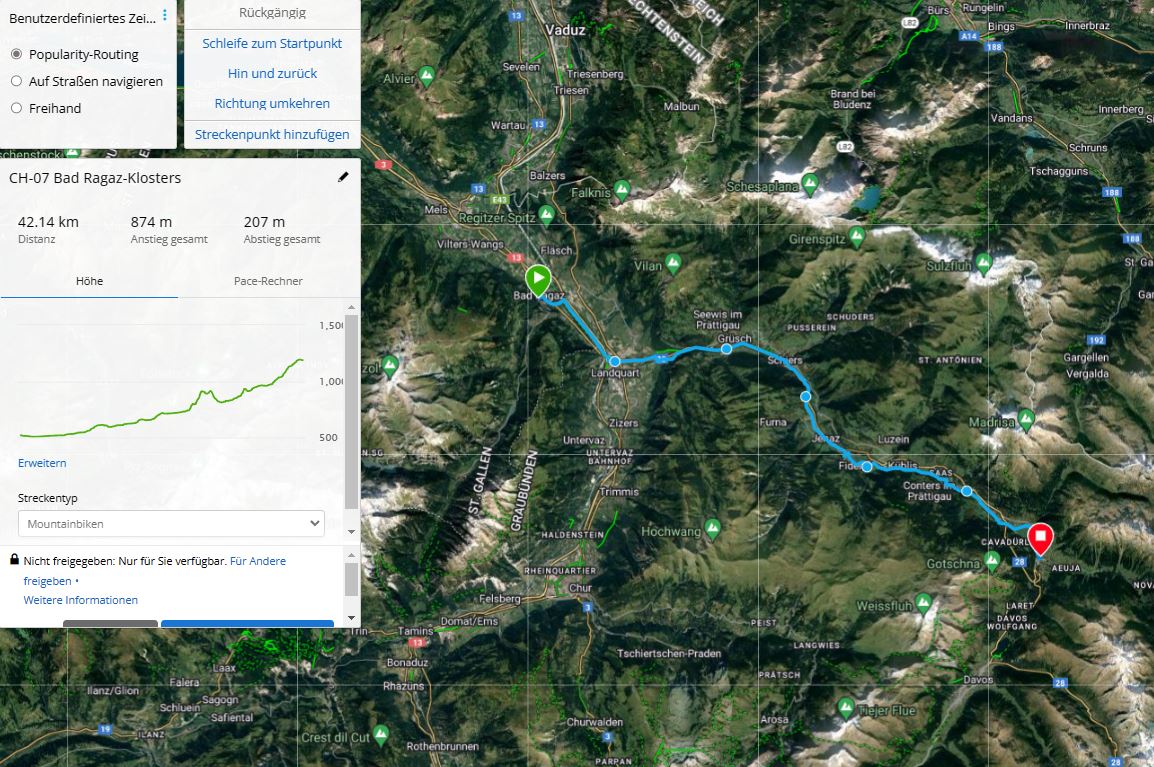This screenshot has height=767, width=1154.
Task: Select Hin und zurück option
Action: [272, 74]
